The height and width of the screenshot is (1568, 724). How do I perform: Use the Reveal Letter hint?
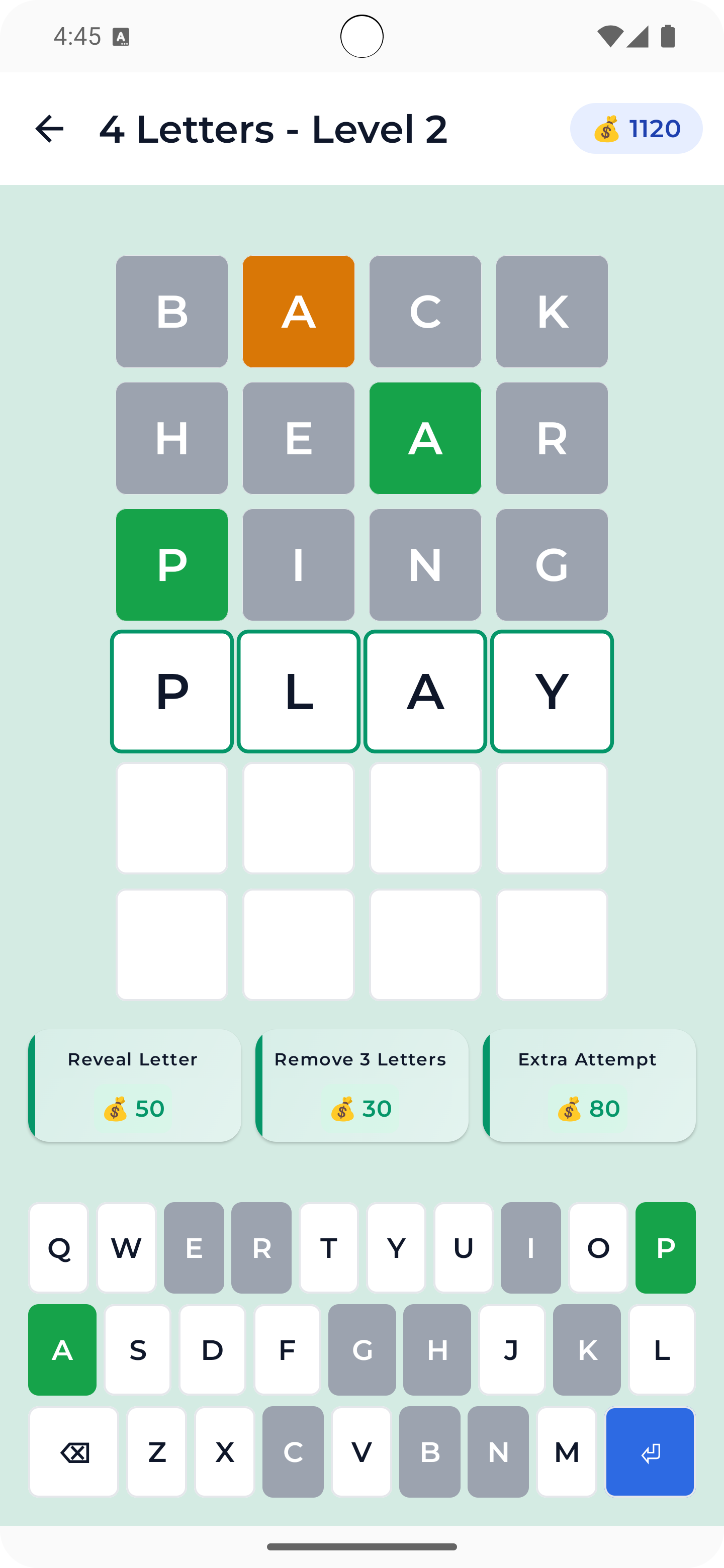(135, 1086)
